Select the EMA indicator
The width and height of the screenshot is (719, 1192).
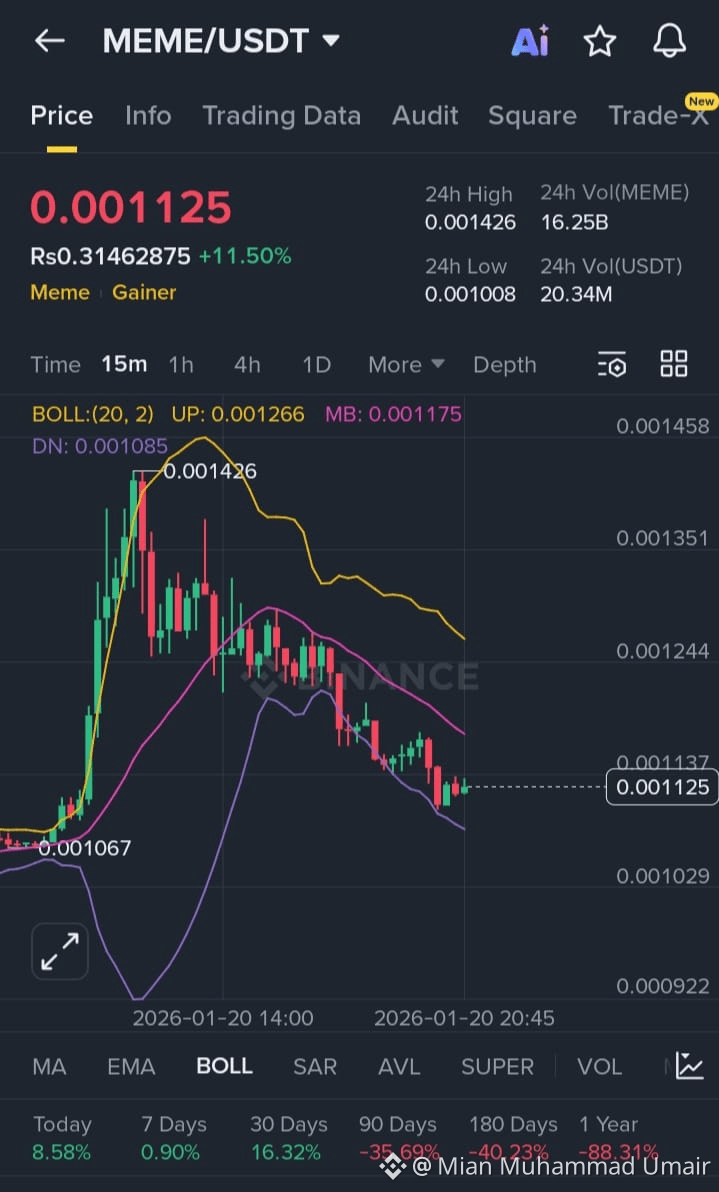click(x=131, y=1067)
